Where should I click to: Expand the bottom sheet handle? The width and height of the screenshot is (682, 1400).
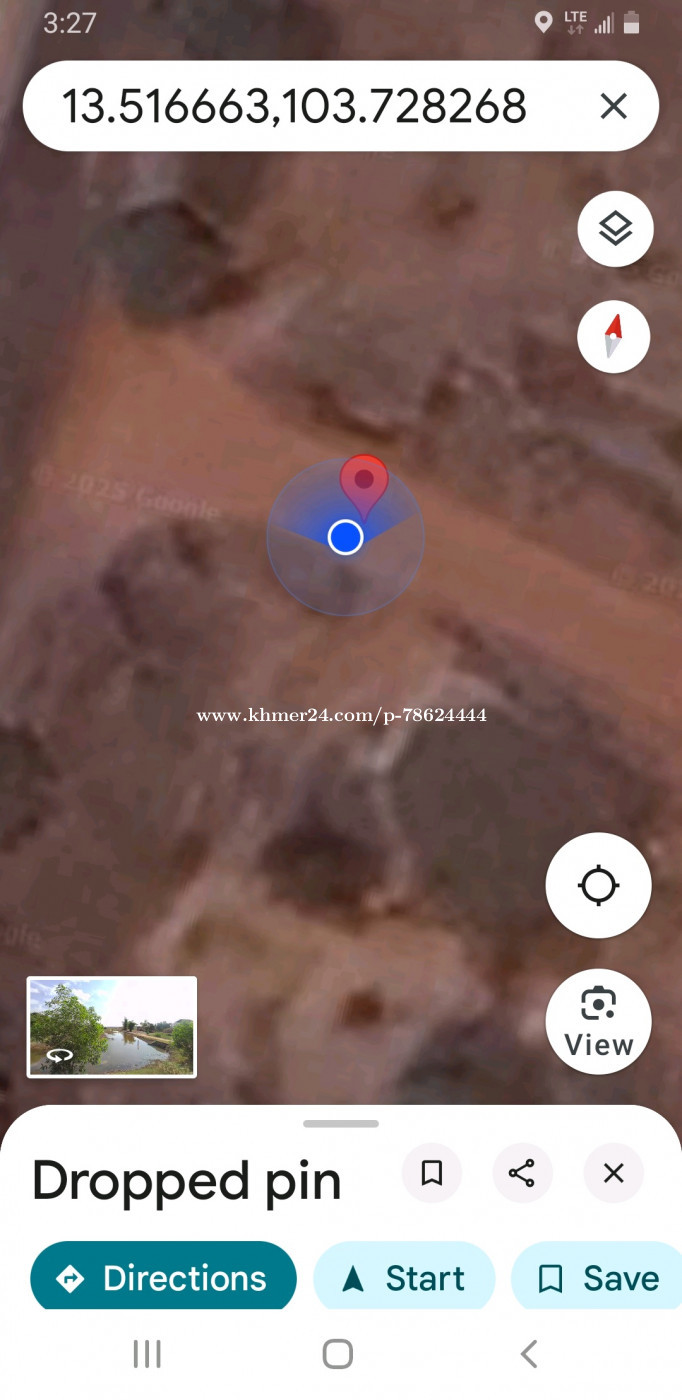coord(341,1124)
